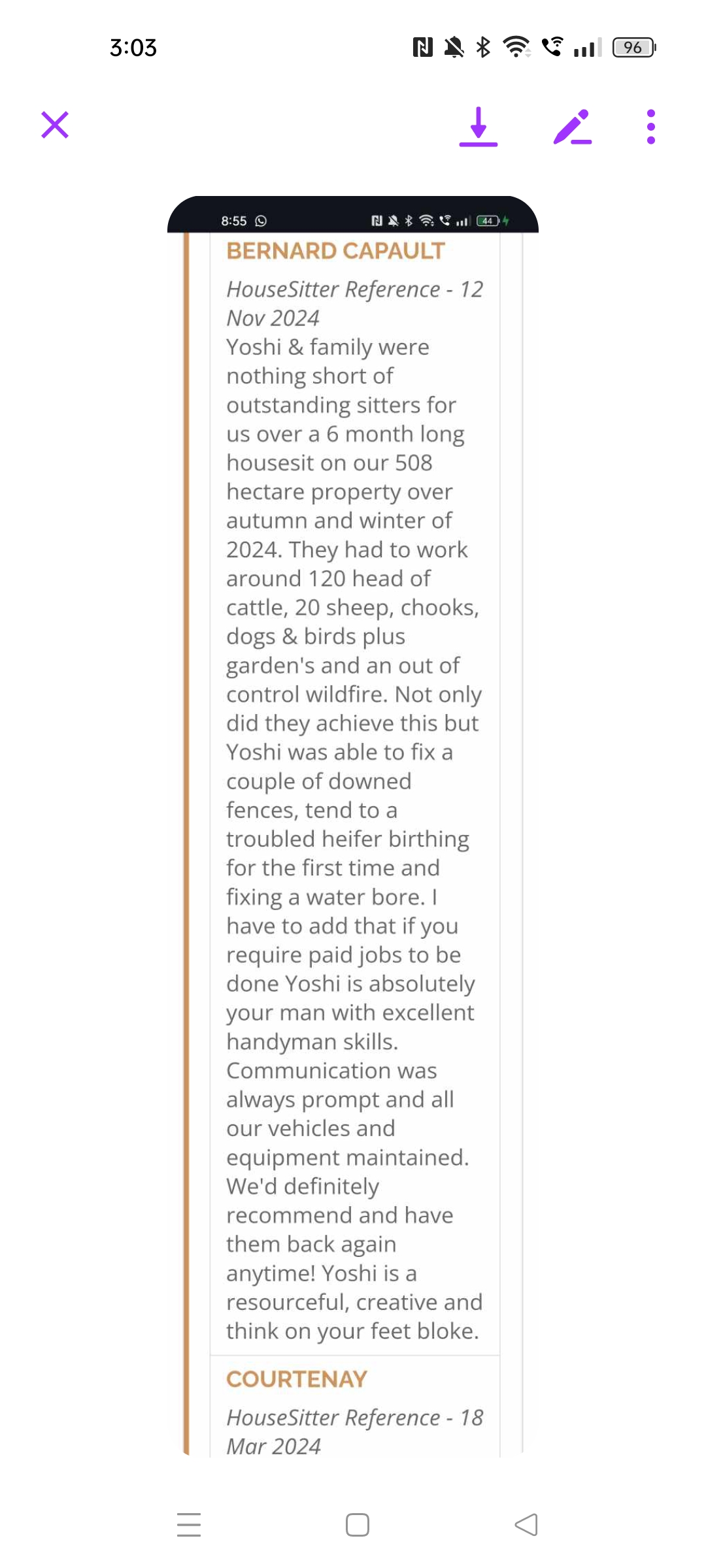Go to home screen via home button
The height and width of the screenshot is (1568, 706).
click(357, 1525)
